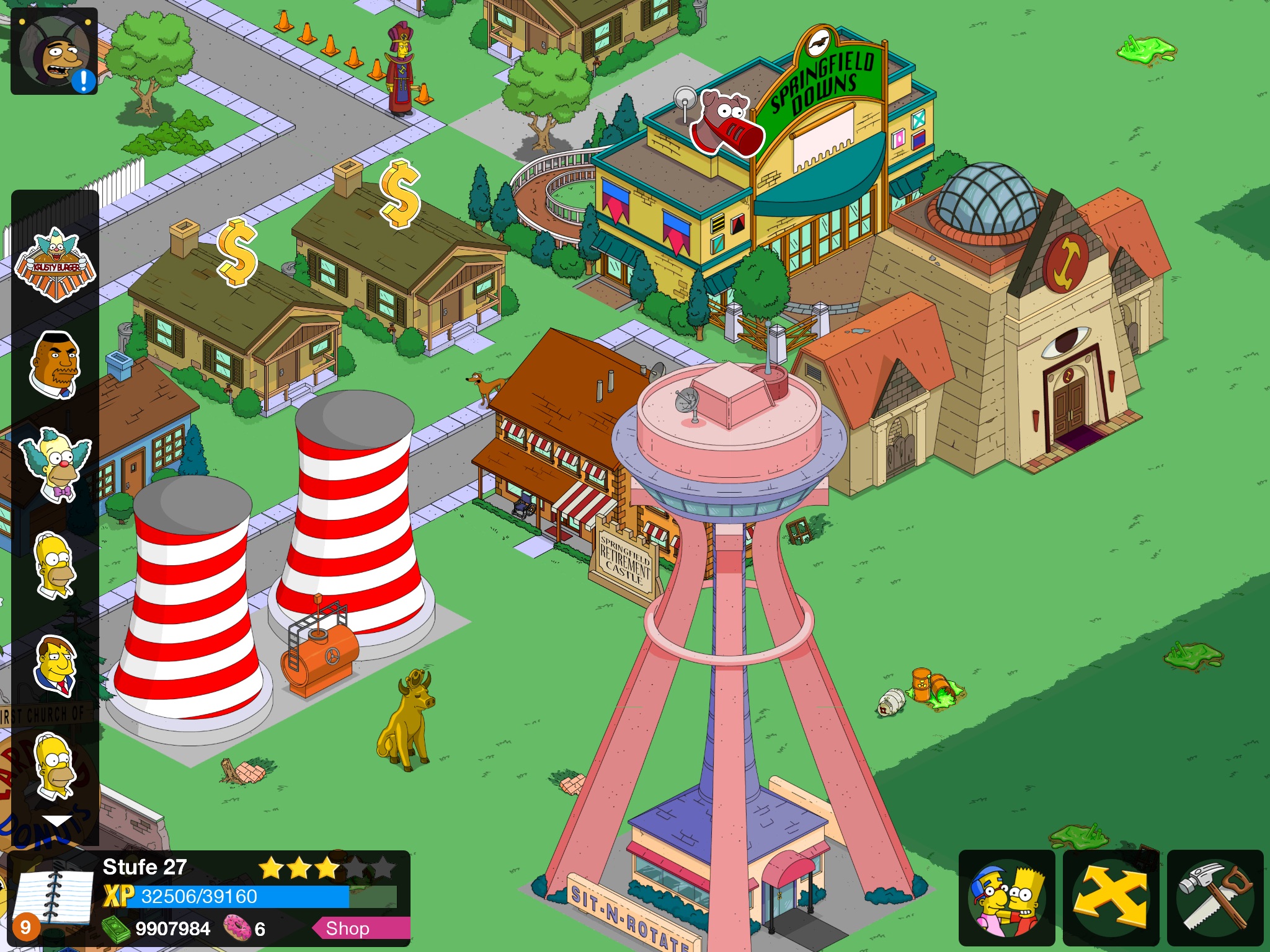Collect dollar income from right brown house

(400, 194)
